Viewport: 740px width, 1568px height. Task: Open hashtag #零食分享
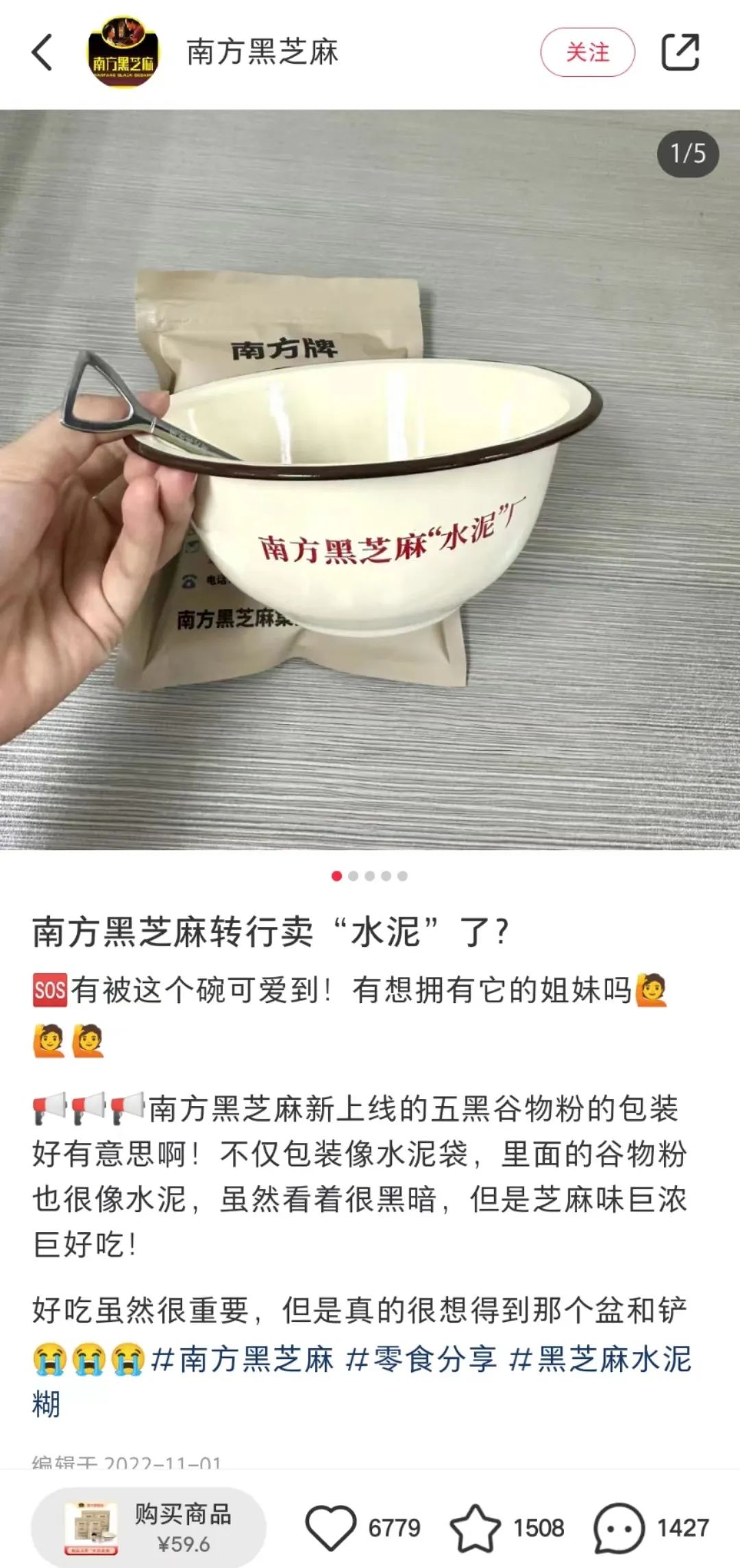(x=422, y=1359)
